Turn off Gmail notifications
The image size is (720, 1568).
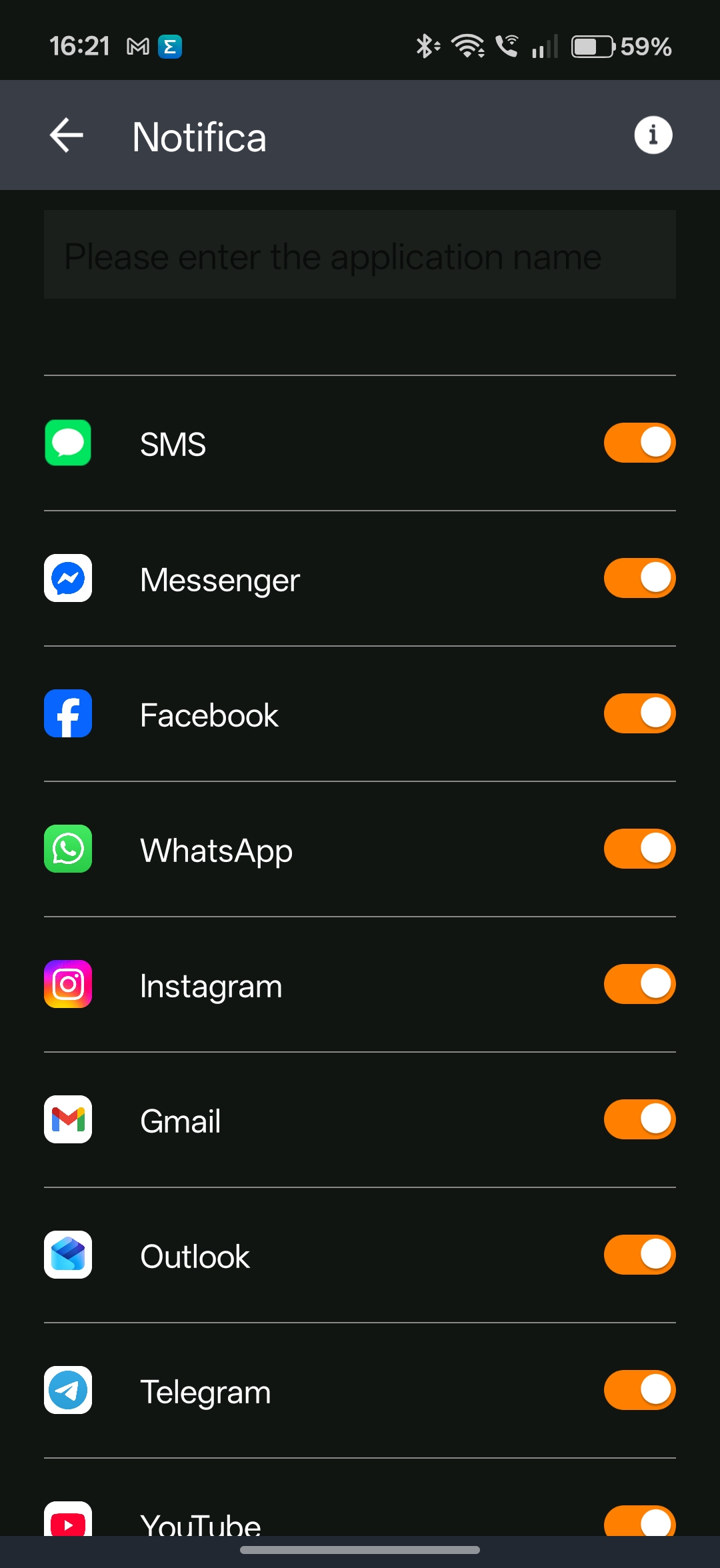(x=639, y=1120)
